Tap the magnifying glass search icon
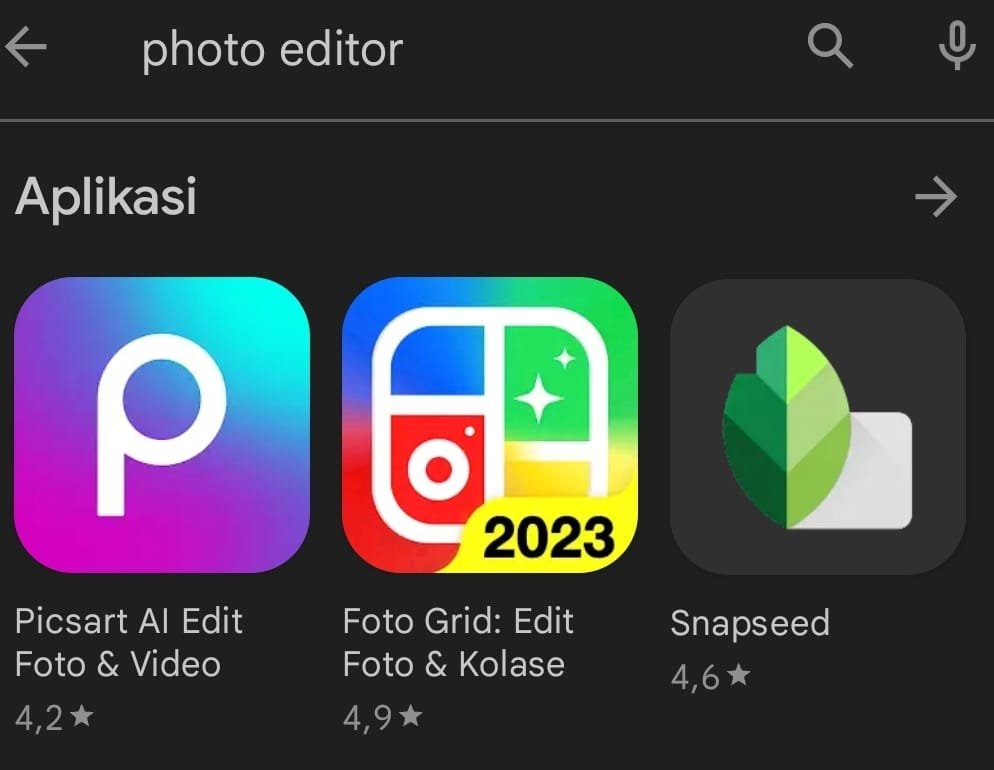 tap(829, 46)
